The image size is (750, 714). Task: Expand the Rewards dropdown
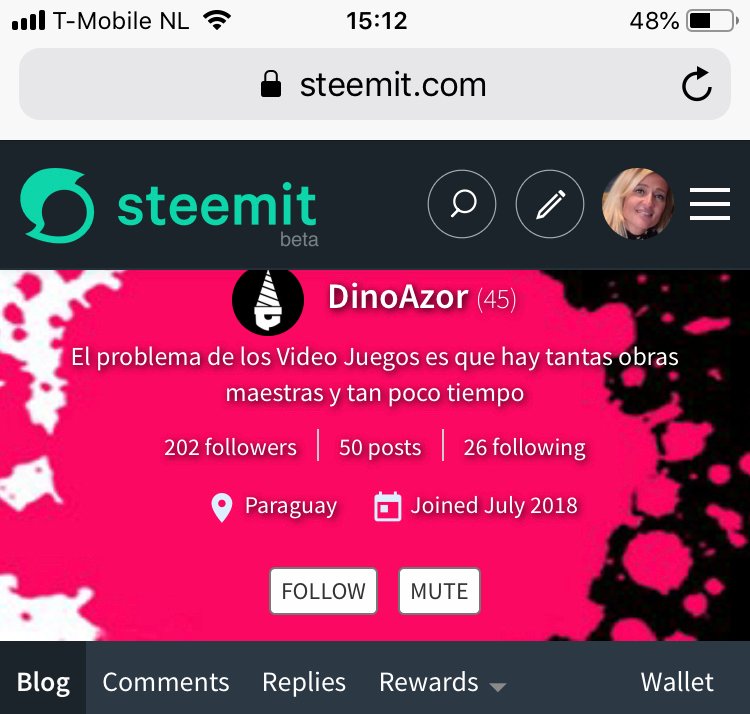point(442,682)
